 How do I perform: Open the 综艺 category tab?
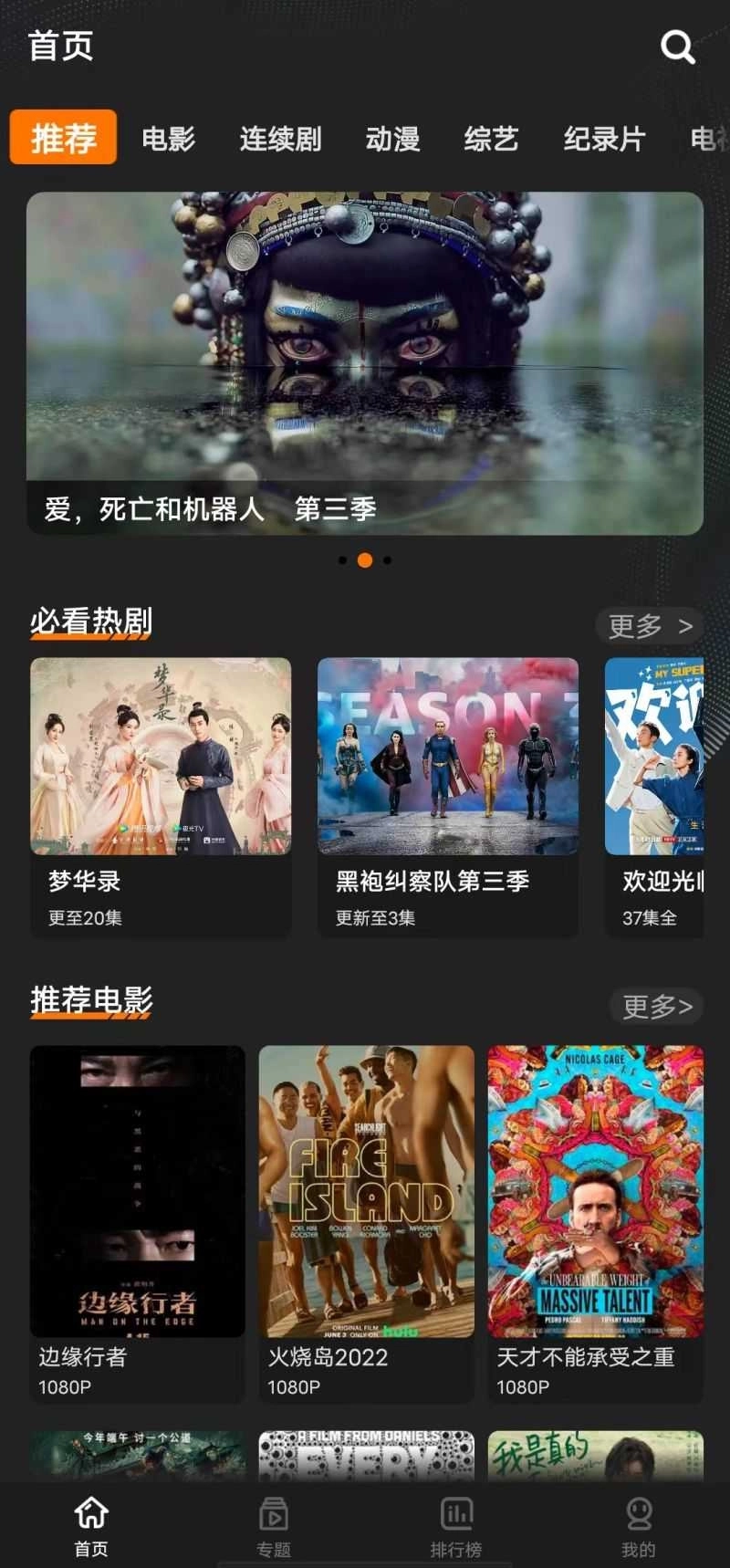click(x=491, y=139)
